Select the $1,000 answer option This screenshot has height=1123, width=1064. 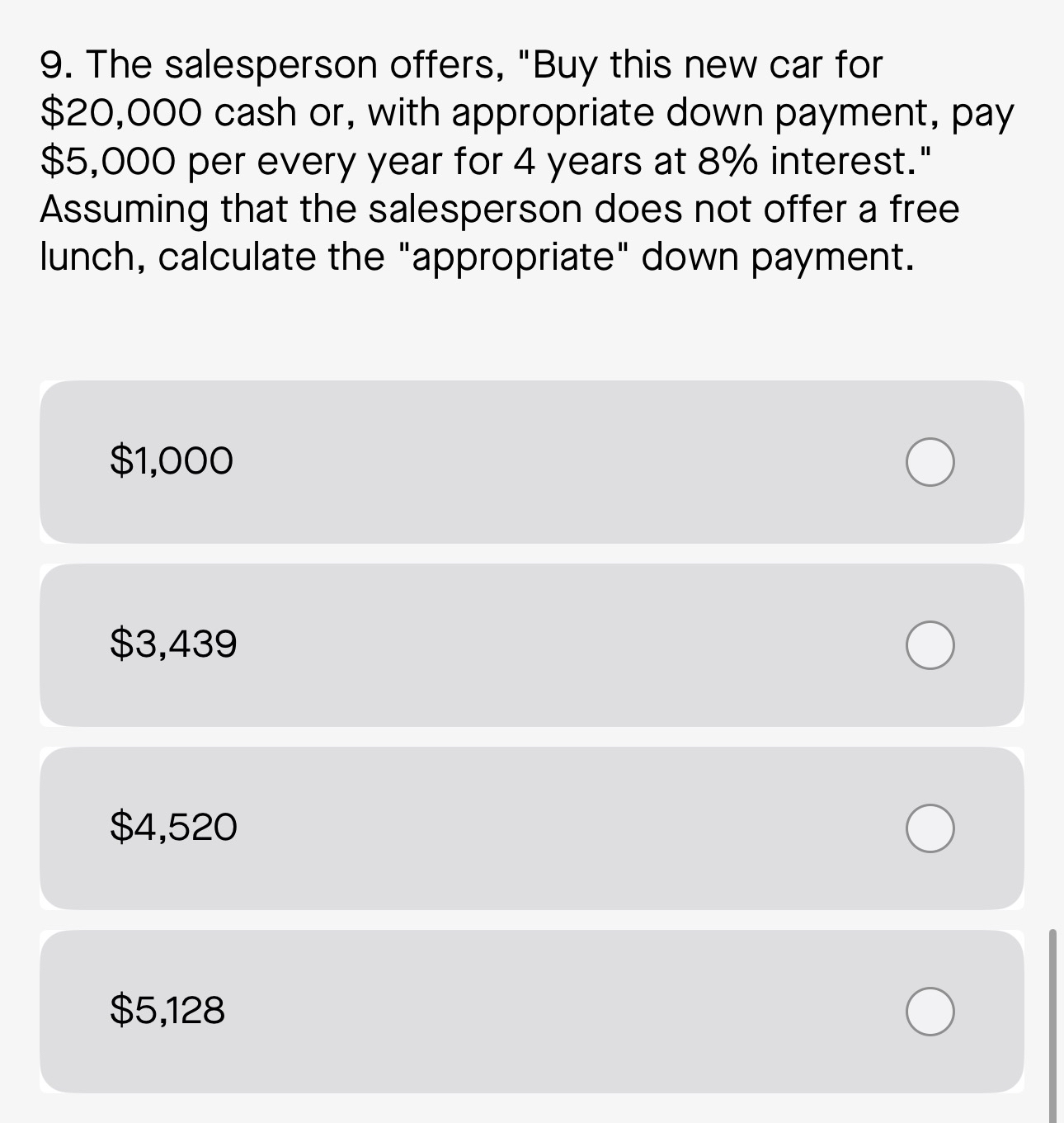pyautogui.click(x=930, y=462)
